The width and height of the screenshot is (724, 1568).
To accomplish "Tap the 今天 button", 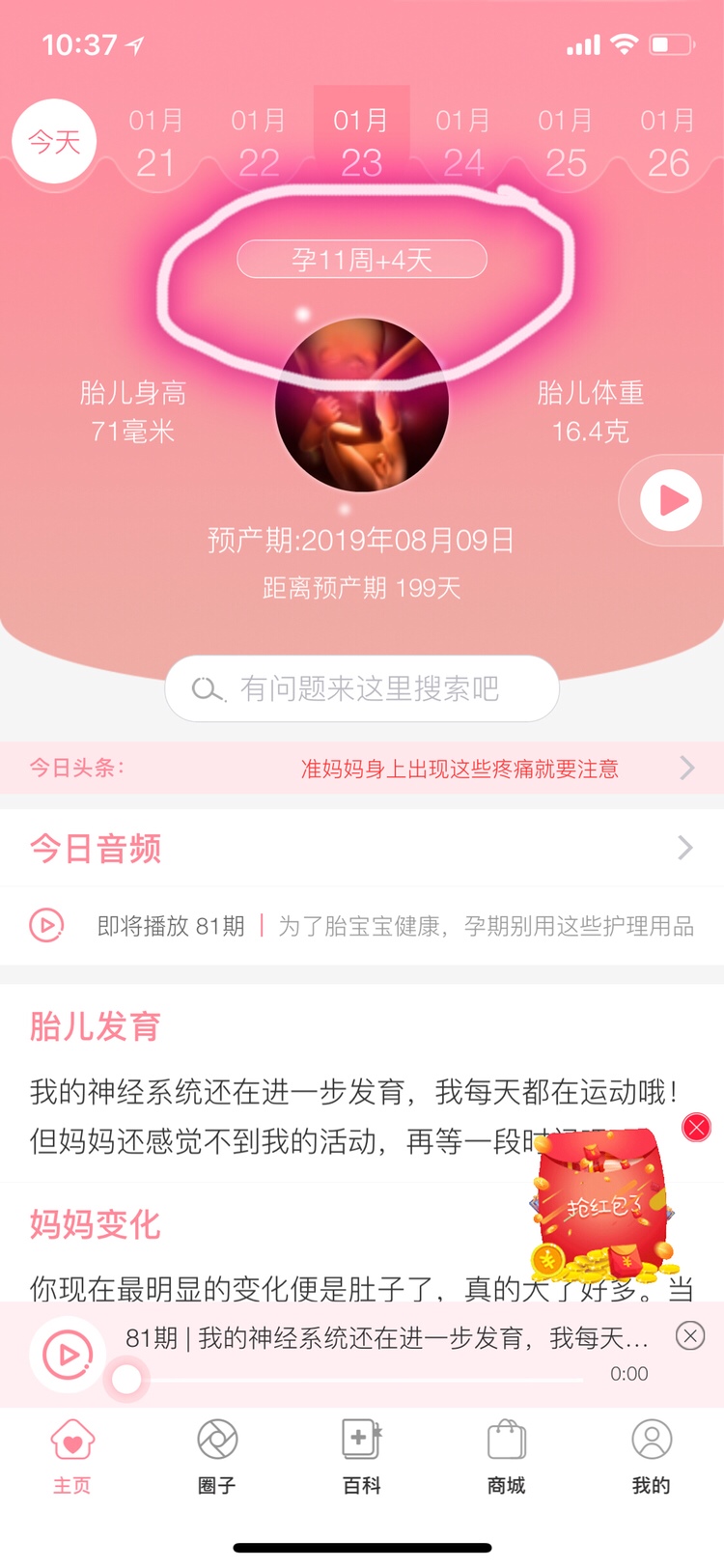I will [54, 142].
